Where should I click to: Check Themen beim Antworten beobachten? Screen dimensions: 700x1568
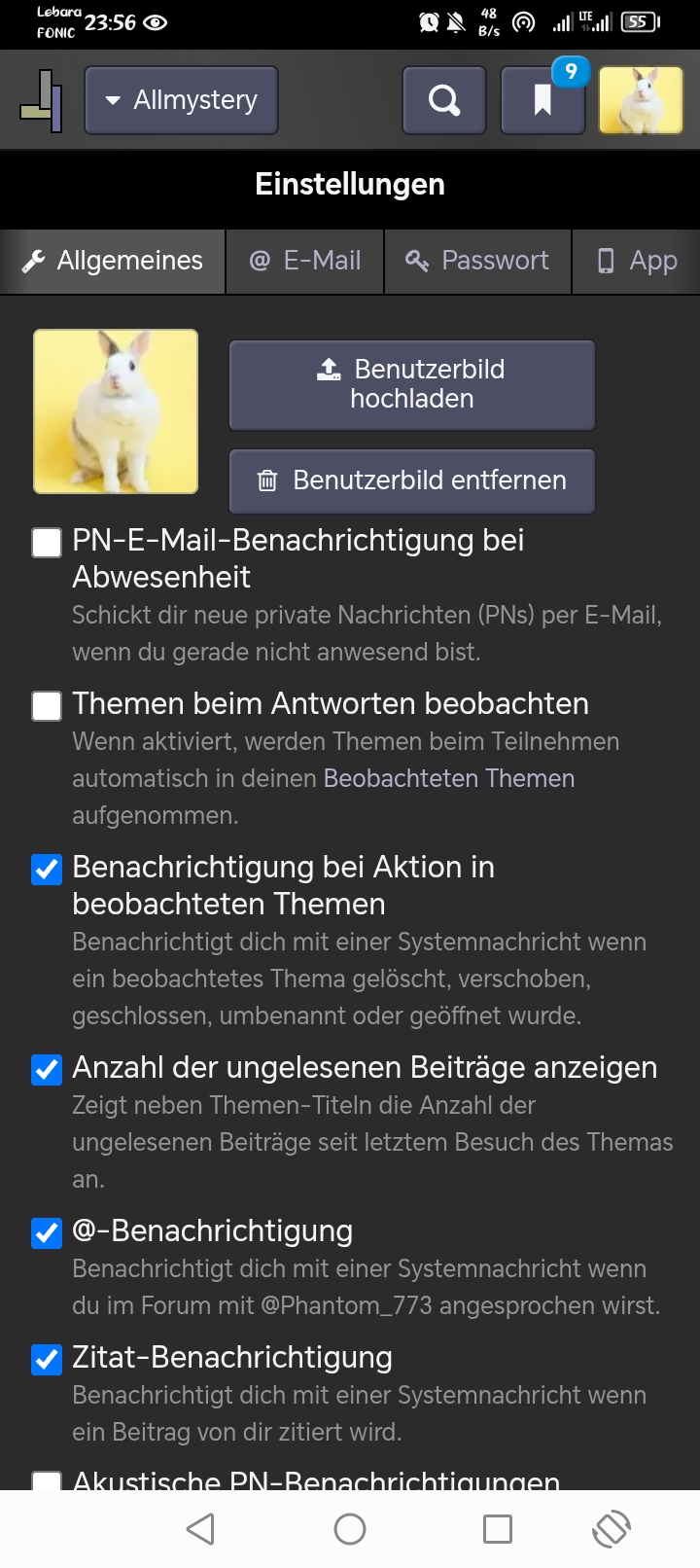pos(47,706)
